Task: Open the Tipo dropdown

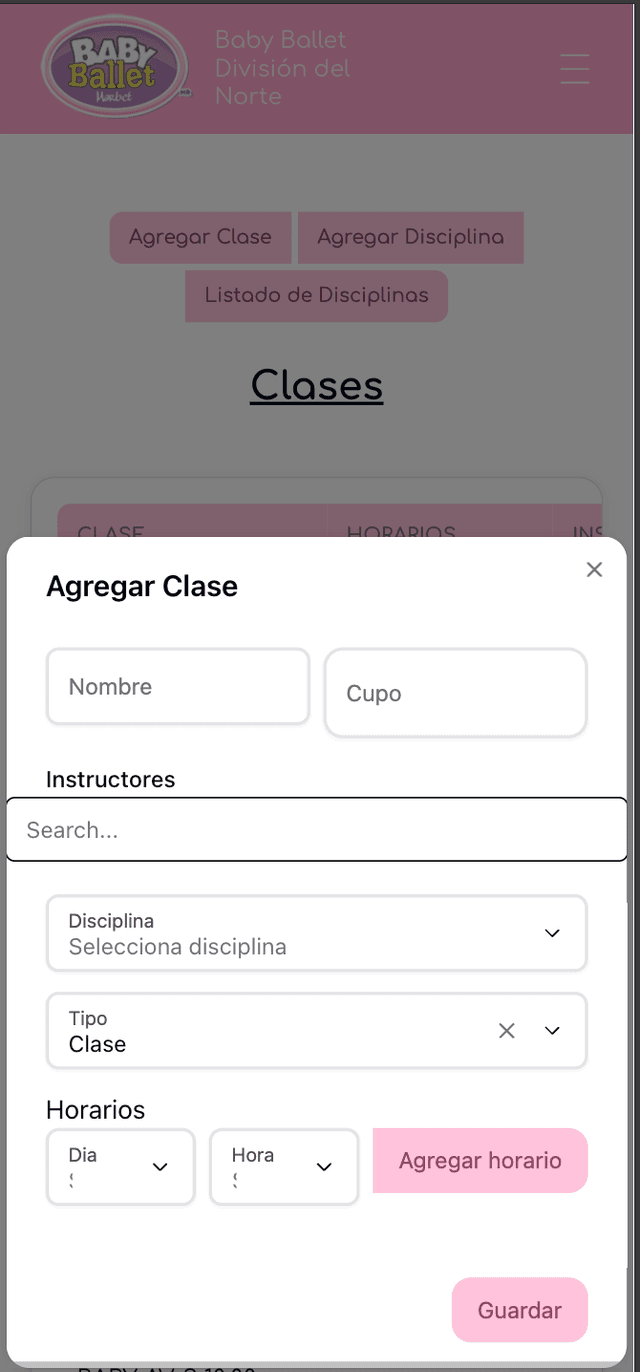Action: 552,1031
